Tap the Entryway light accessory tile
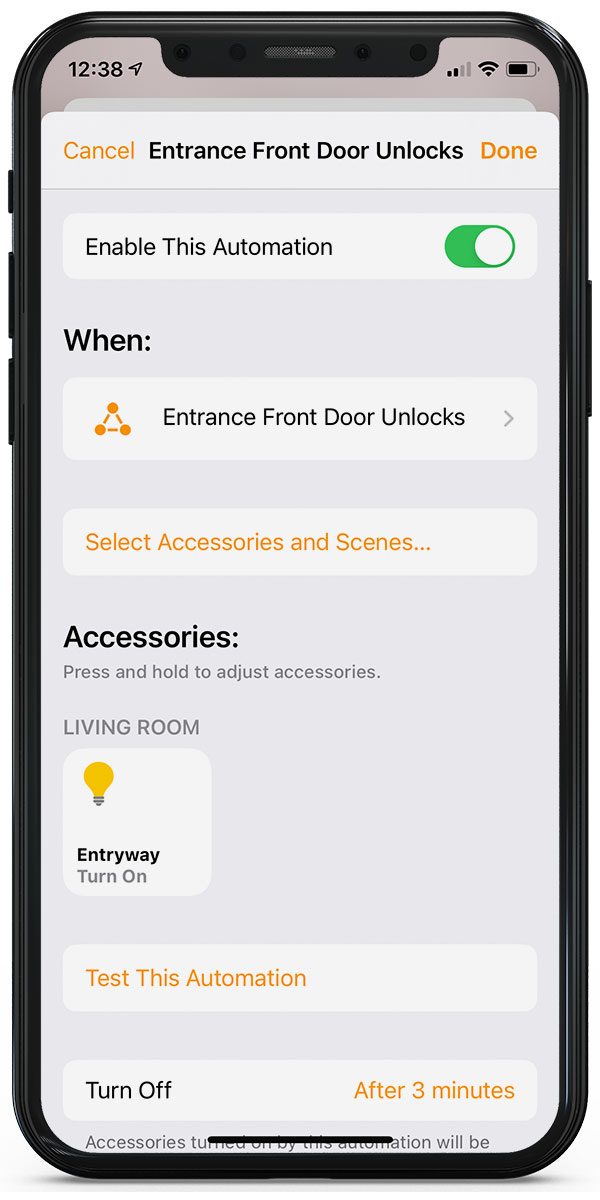This screenshot has height=1200, width=600. coord(137,822)
